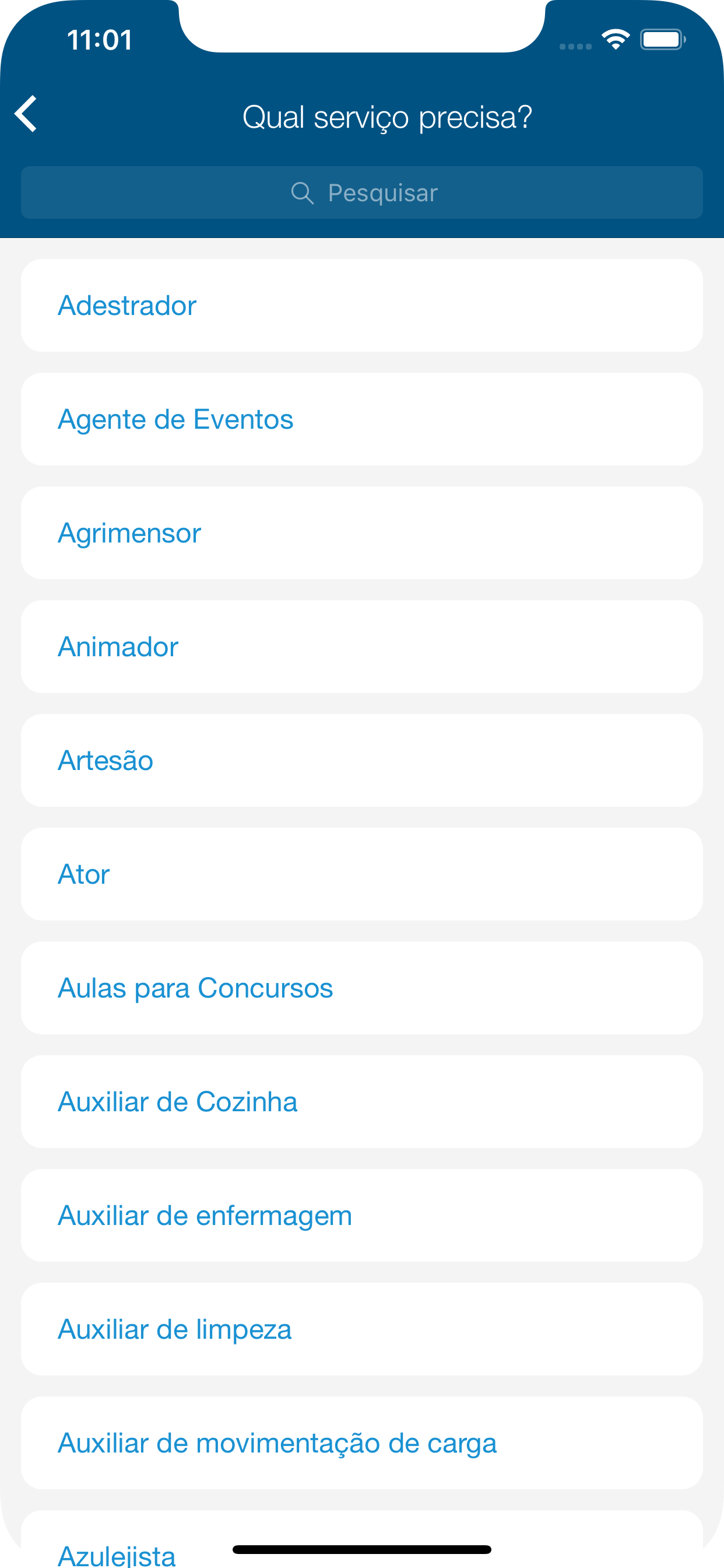724x1568 pixels.
Task: Choose Agrimensor from the list
Action: (362, 533)
